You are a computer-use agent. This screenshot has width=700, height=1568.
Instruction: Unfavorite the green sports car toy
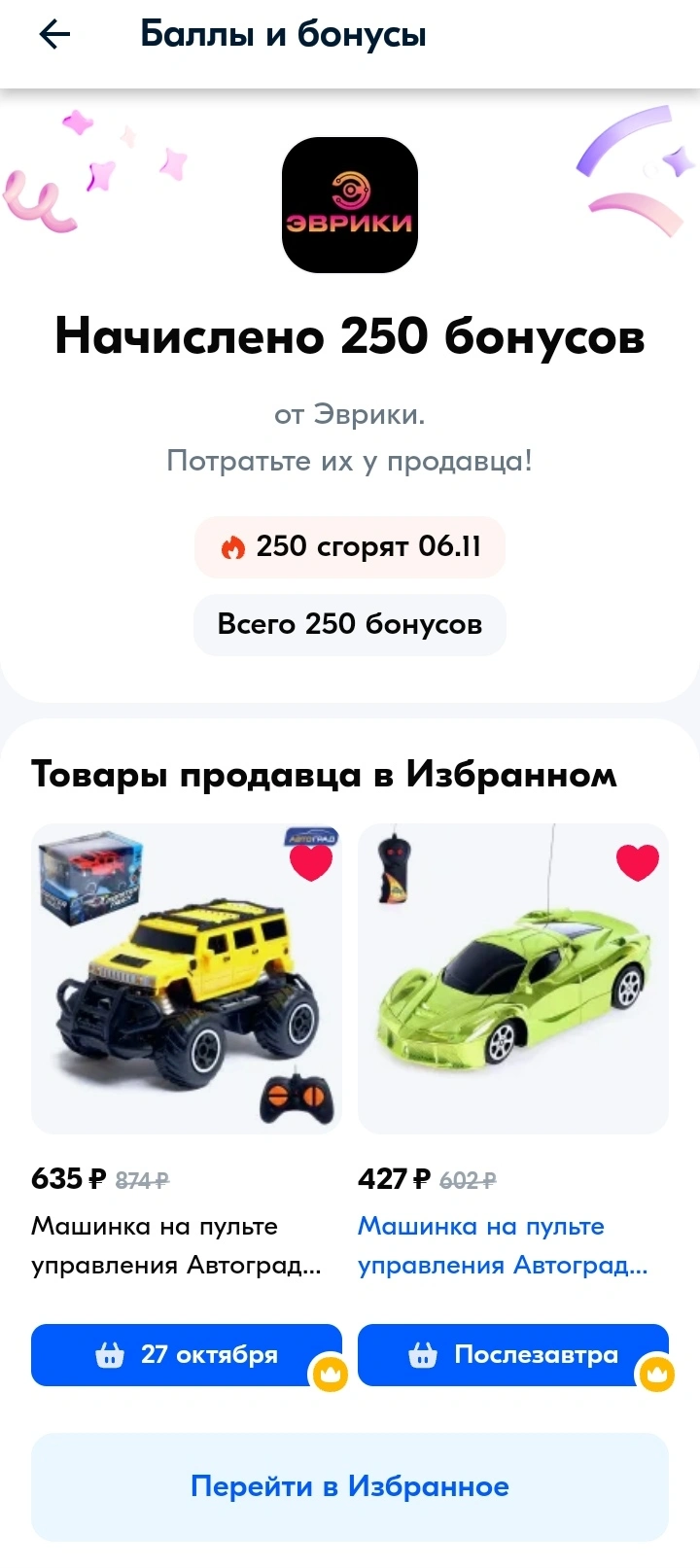638,861
